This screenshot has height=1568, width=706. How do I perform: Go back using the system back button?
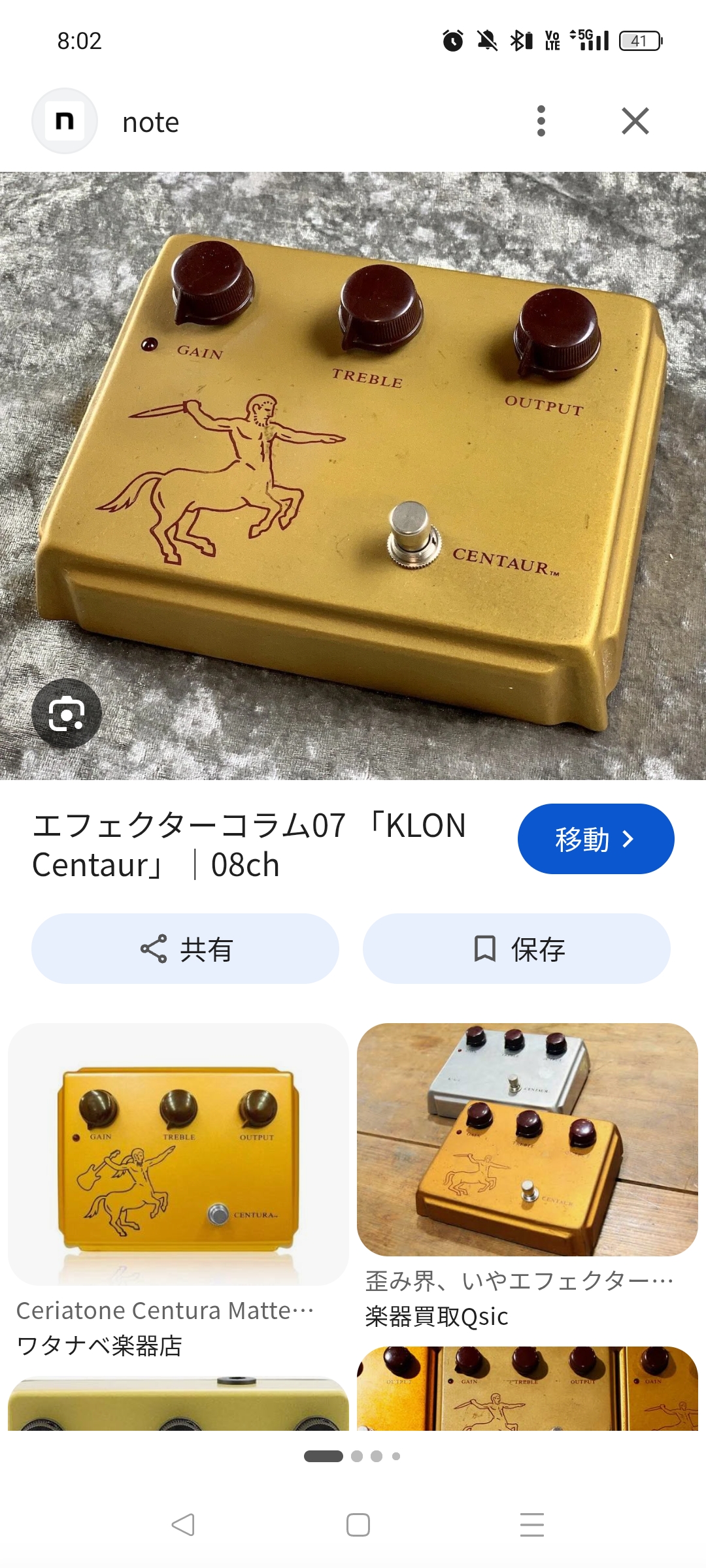coord(183,1525)
